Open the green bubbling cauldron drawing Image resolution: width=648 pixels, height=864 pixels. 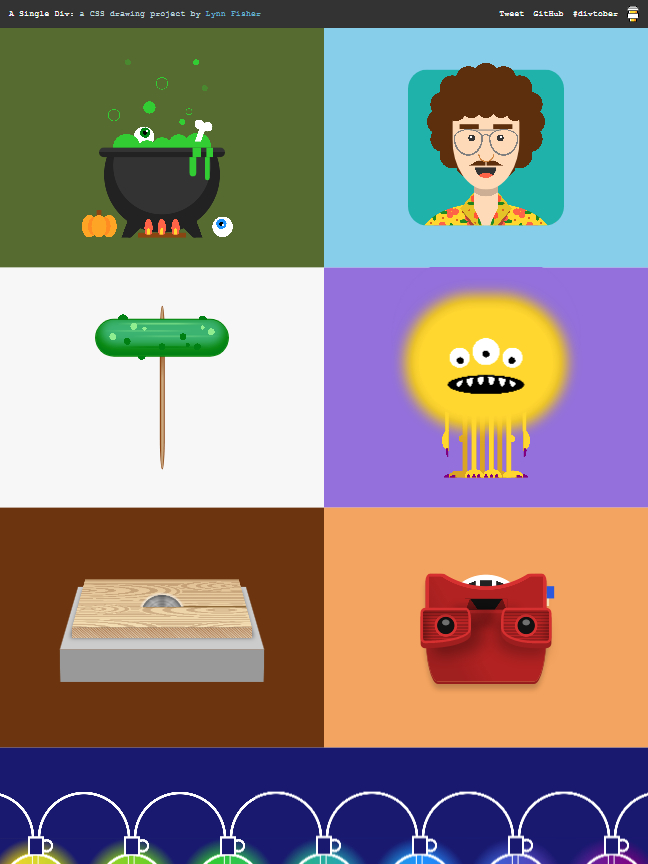click(x=162, y=148)
